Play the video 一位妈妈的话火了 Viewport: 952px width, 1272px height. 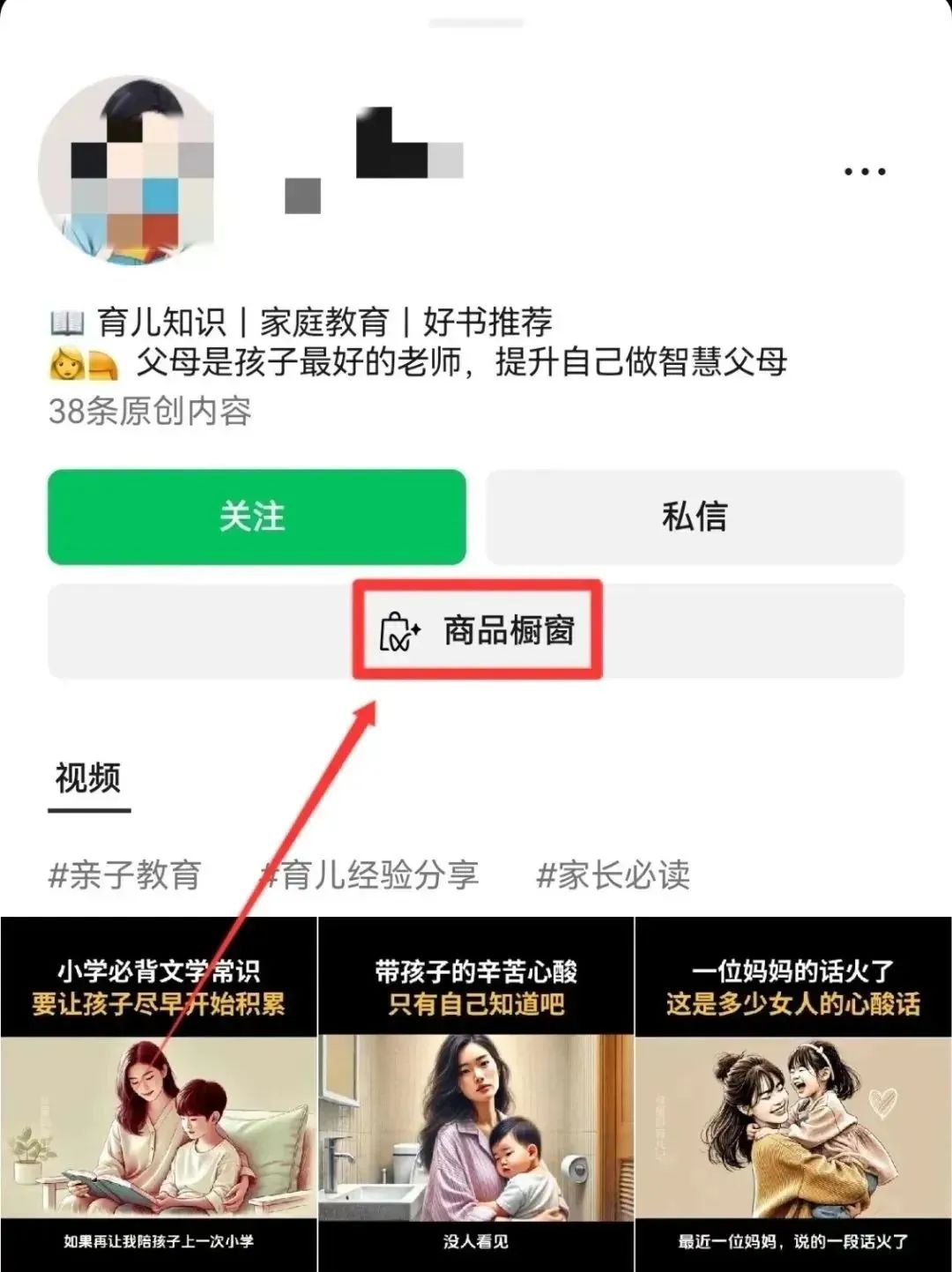793,1093
